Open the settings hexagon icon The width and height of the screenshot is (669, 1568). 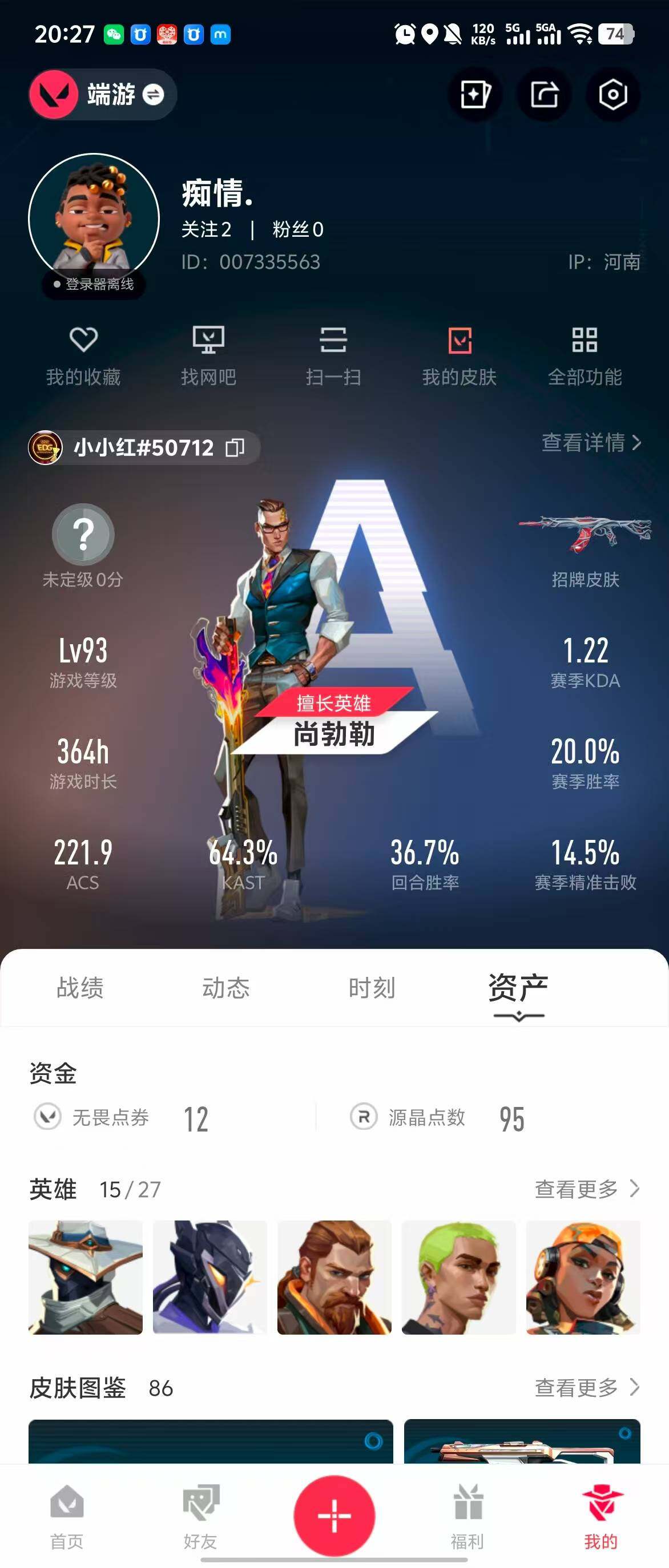tap(612, 94)
